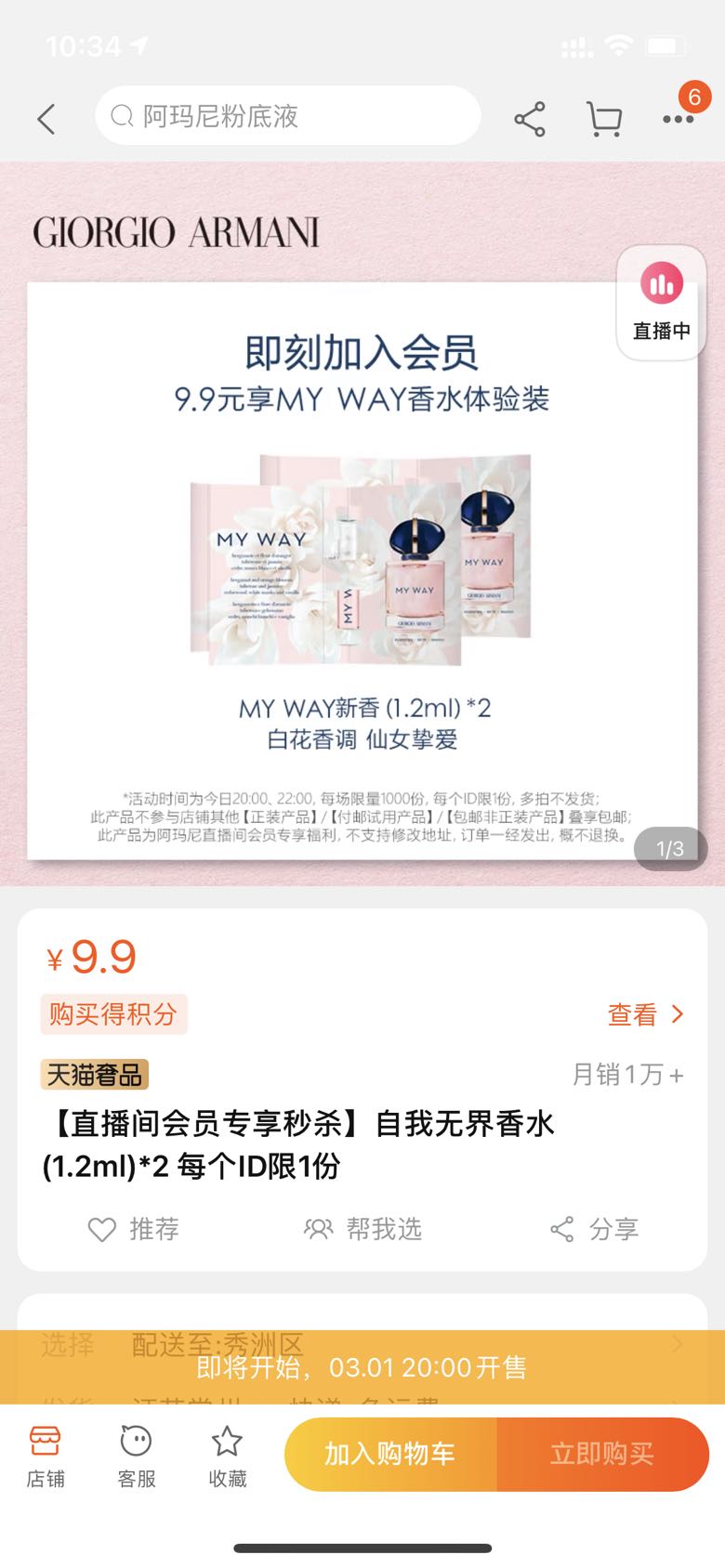Go back using the back arrow
The height and width of the screenshot is (1568, 725).
coord(46,118)
